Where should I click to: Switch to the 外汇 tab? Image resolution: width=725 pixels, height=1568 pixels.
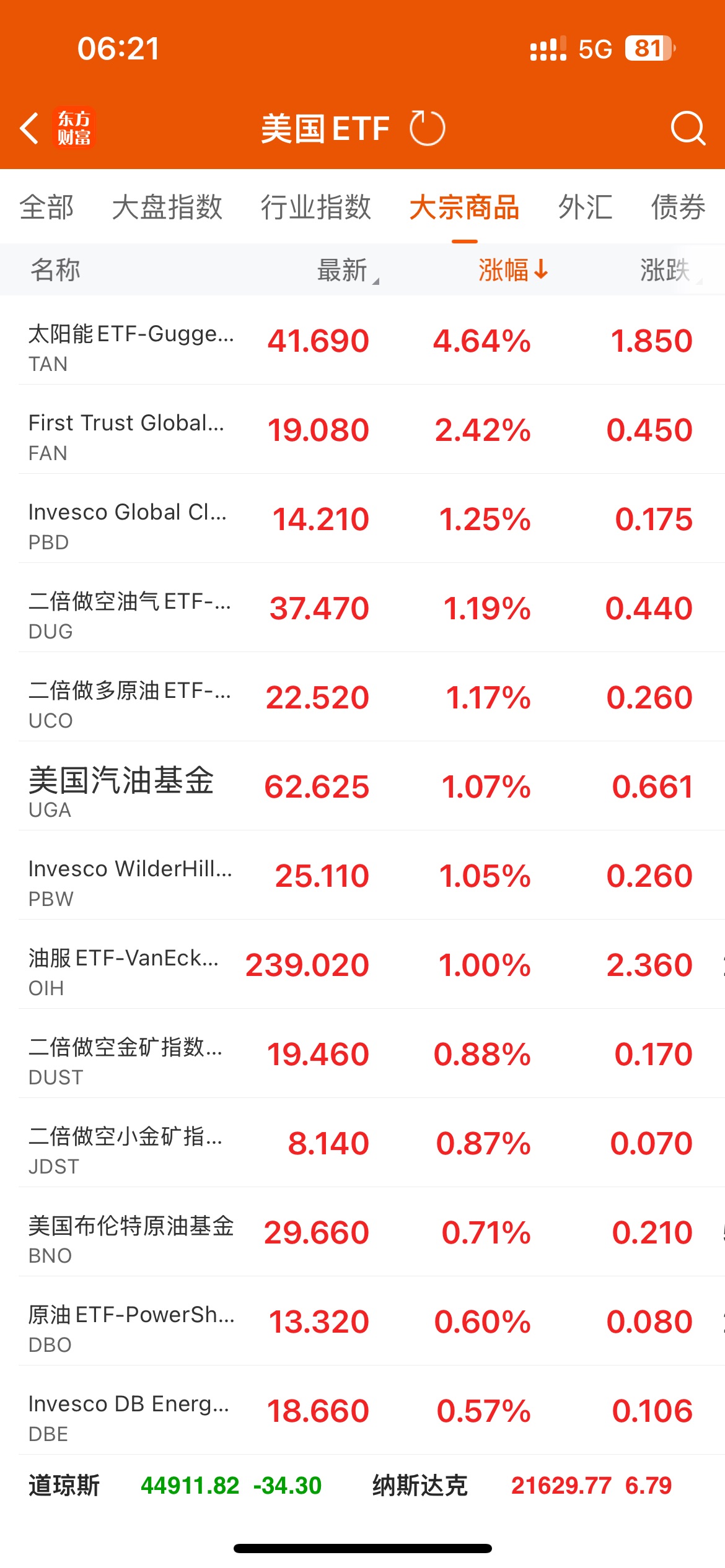(x=586, y=207)
